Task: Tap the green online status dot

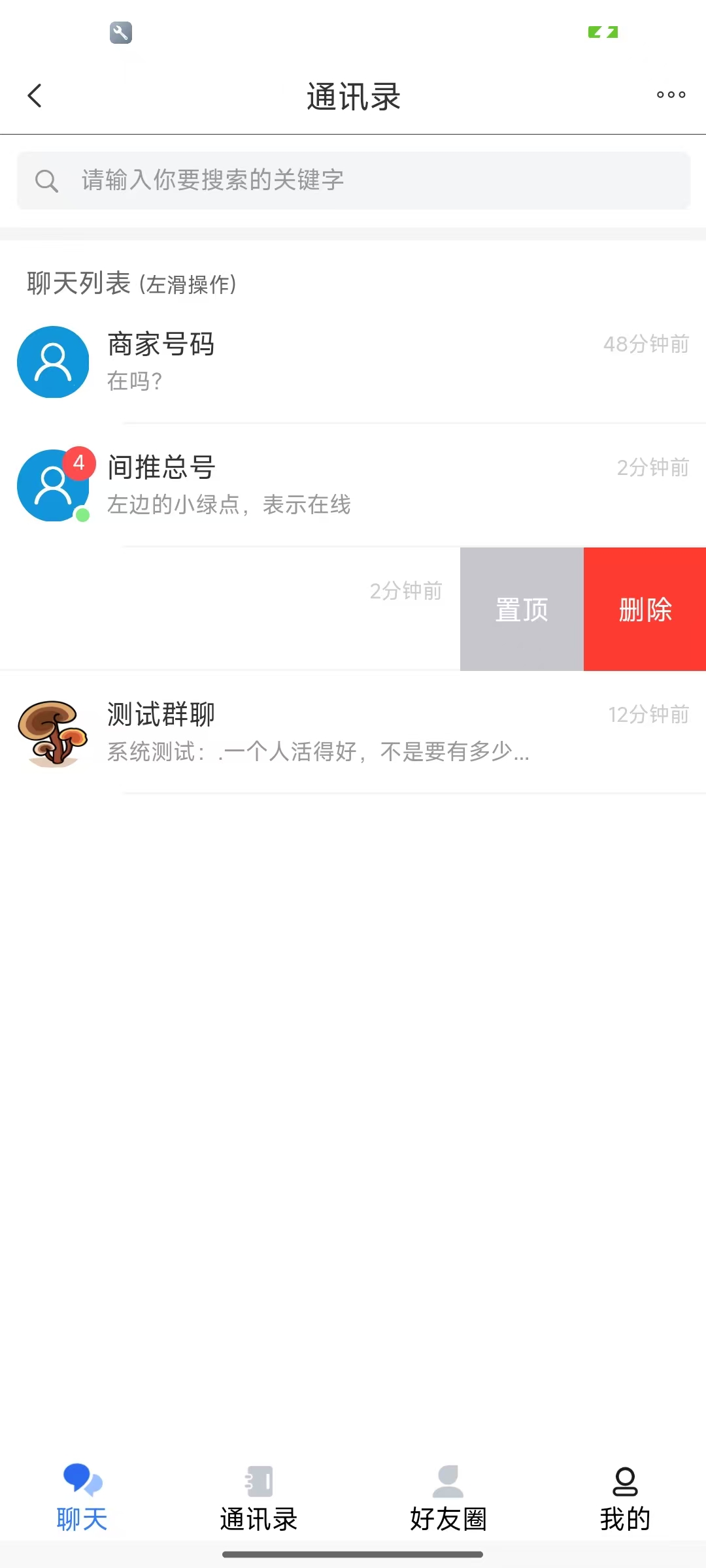Action: point(81,514)
